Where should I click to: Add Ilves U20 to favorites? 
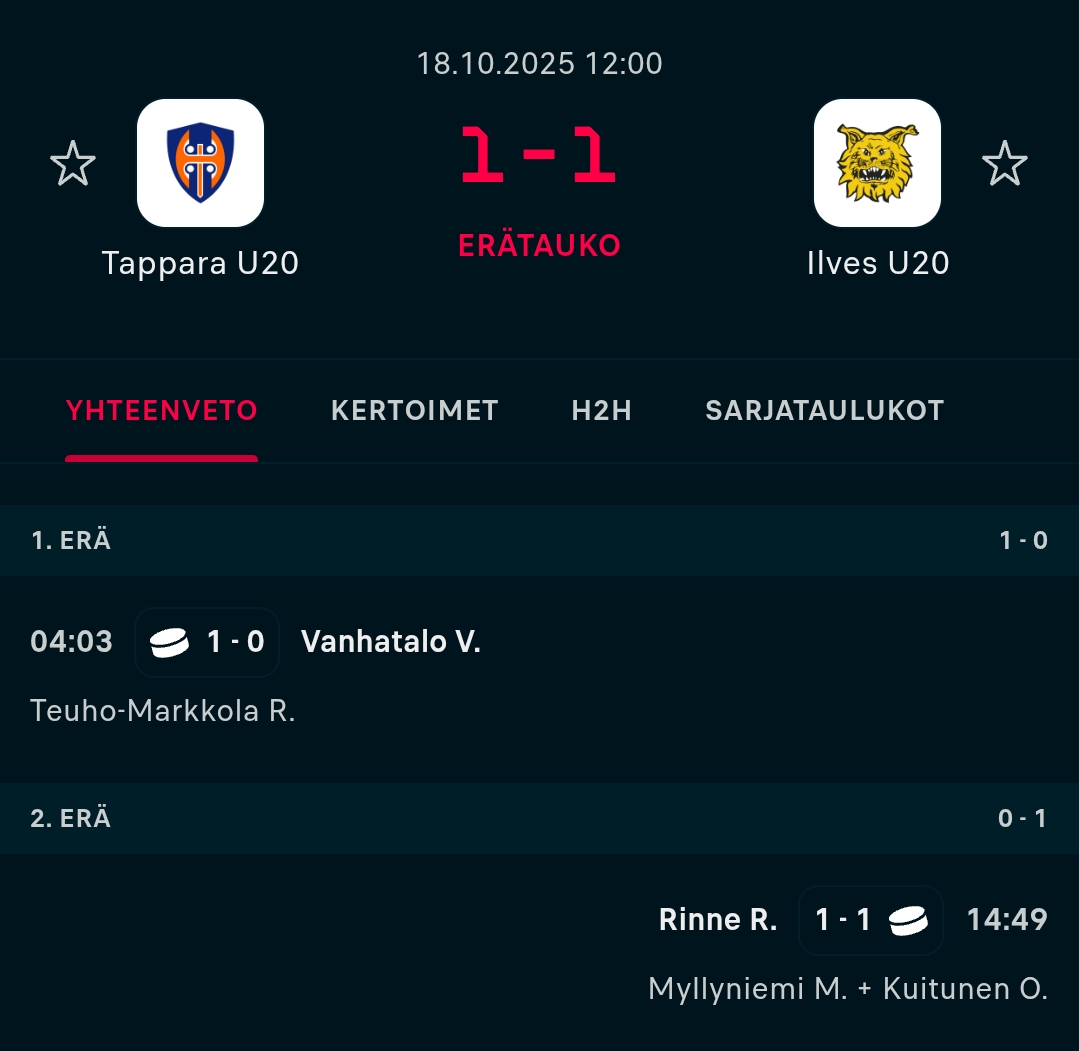coord(1004,164)
